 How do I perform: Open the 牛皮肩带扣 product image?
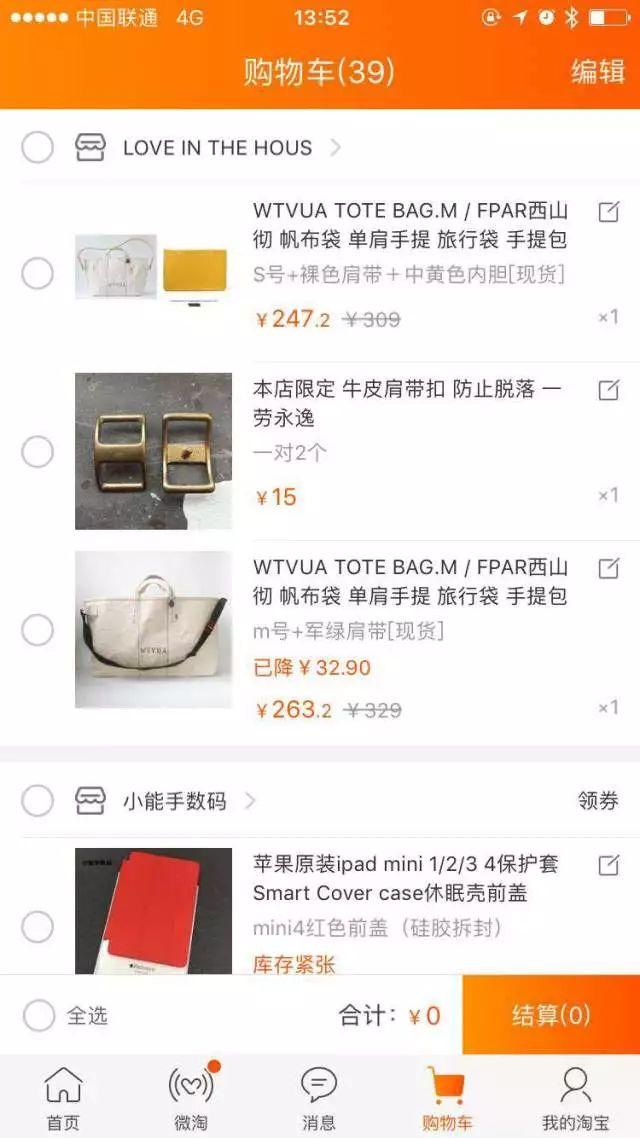(153, 452)
